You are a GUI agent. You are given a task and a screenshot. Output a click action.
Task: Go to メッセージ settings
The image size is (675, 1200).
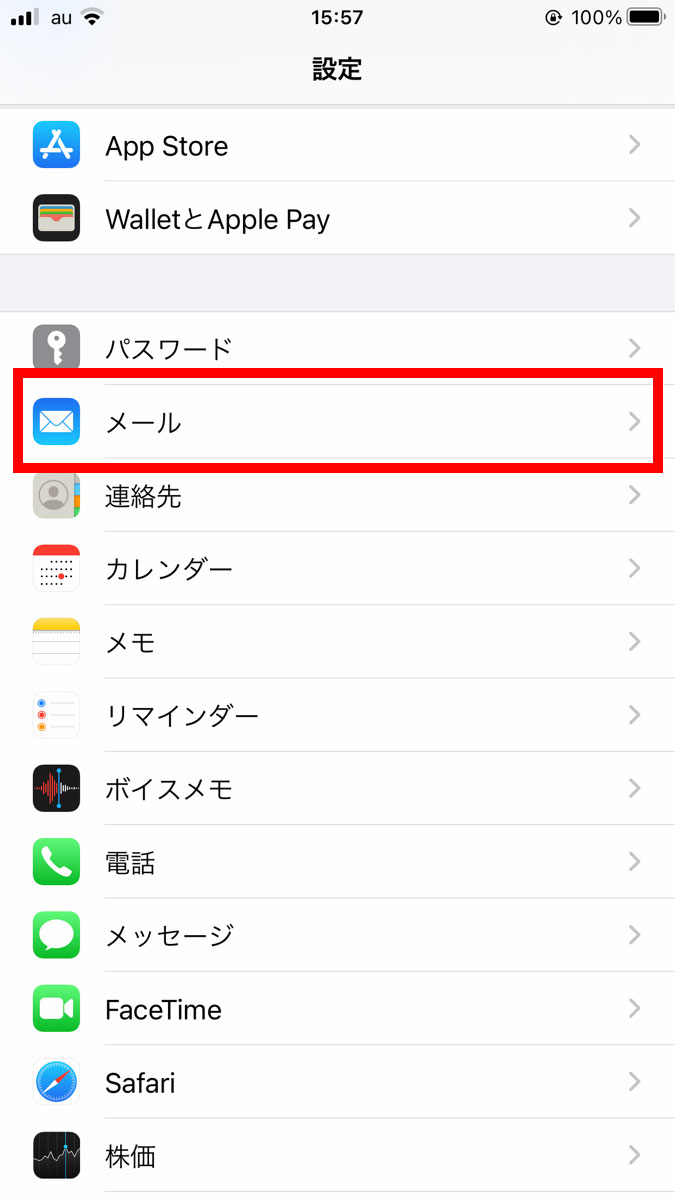(337, 935)
